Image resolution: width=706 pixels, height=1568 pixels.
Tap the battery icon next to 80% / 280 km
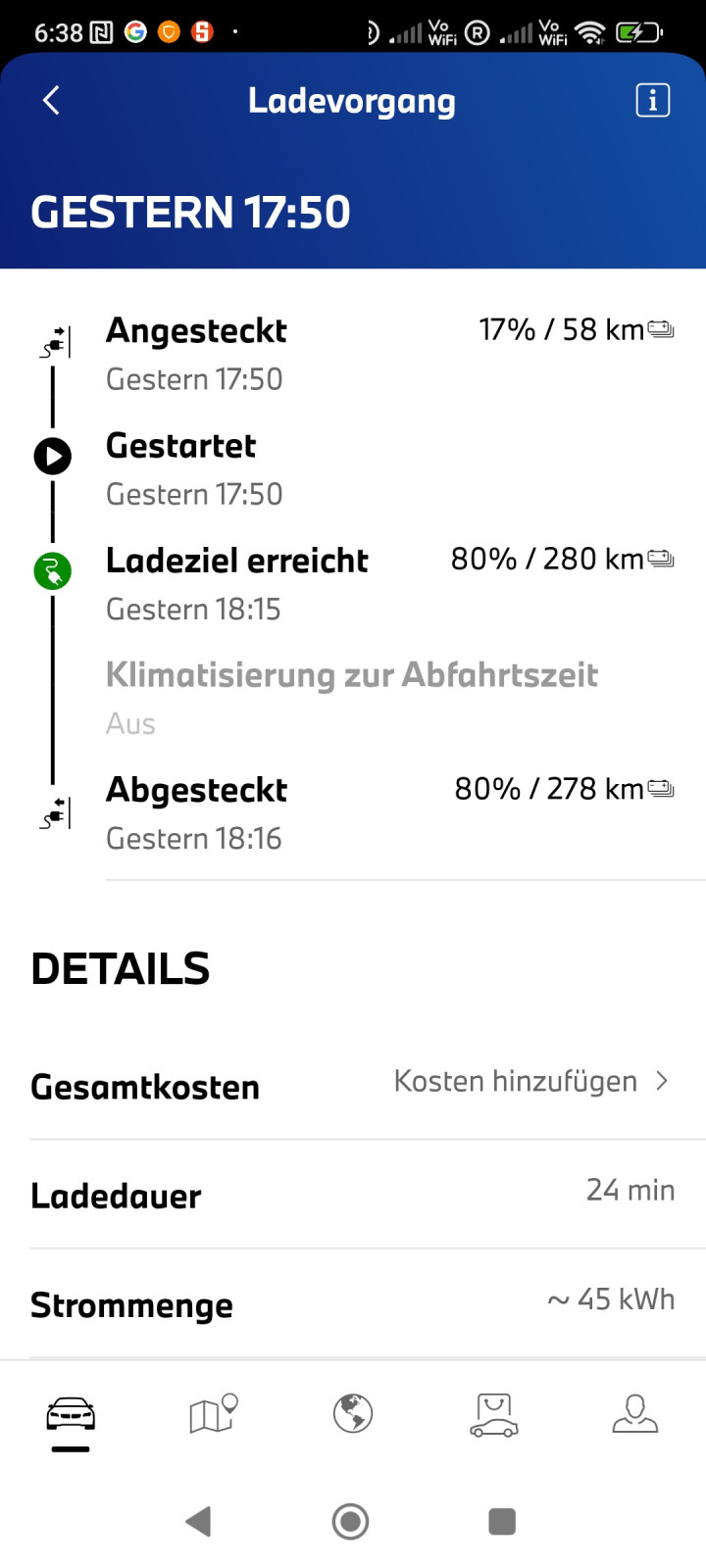pos(664,558)
